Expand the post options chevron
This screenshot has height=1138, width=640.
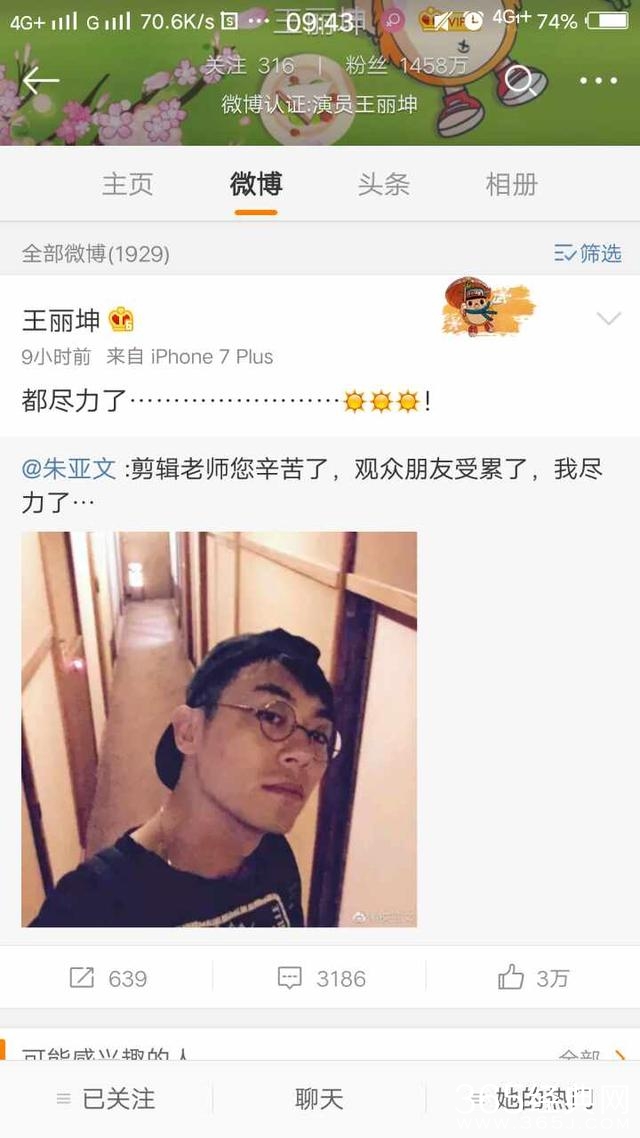point(608,319)
